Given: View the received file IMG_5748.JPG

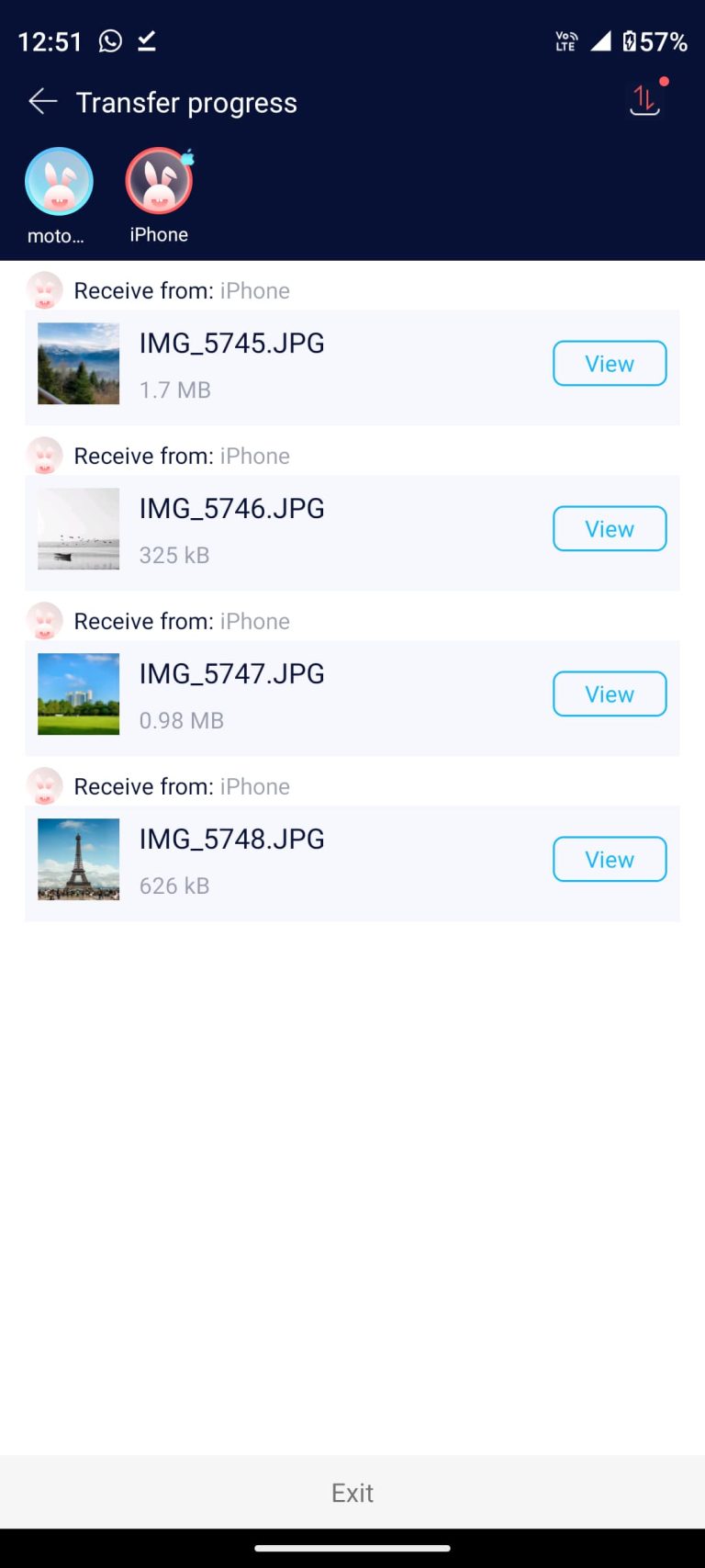Looking at the screenshot, I should tap(609, 859).
